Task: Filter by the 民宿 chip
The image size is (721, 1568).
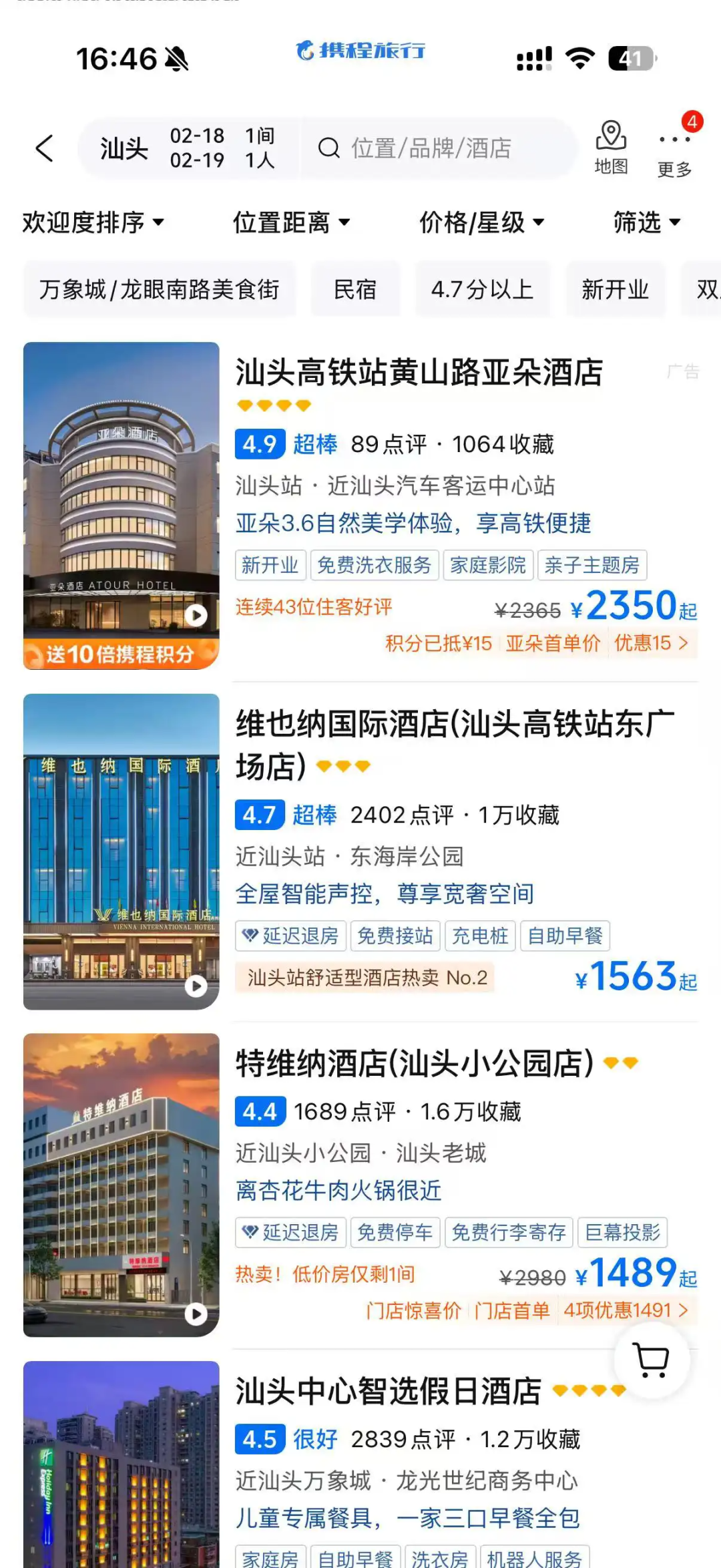Action: pos(355,290)
